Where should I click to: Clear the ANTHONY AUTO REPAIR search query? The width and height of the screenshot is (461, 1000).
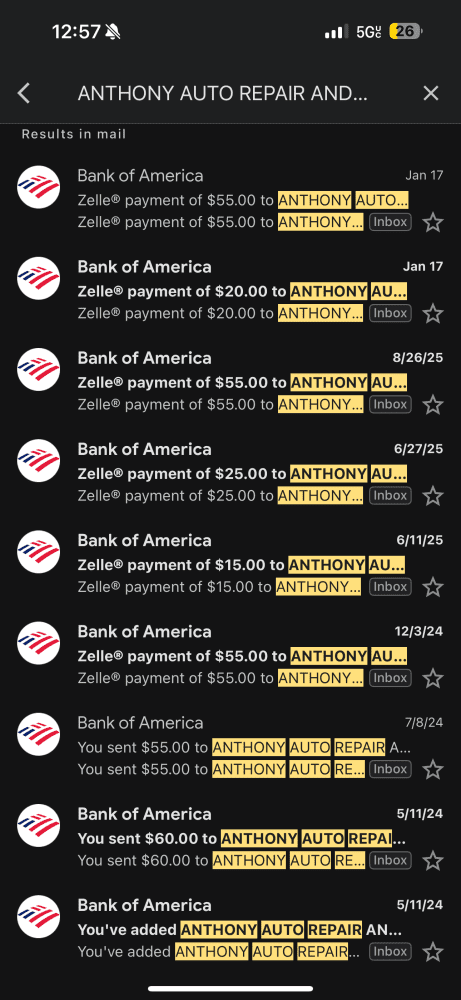(x=431, y=93)
